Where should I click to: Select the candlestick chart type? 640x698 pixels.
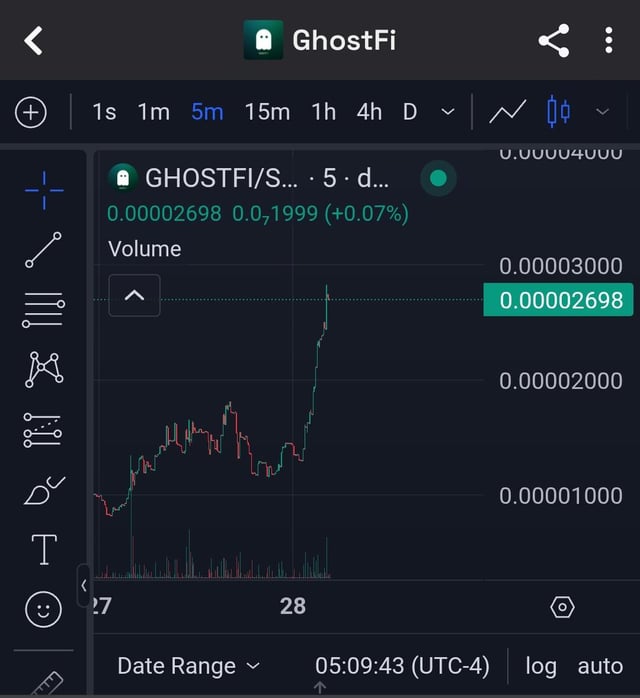(558, 112)
